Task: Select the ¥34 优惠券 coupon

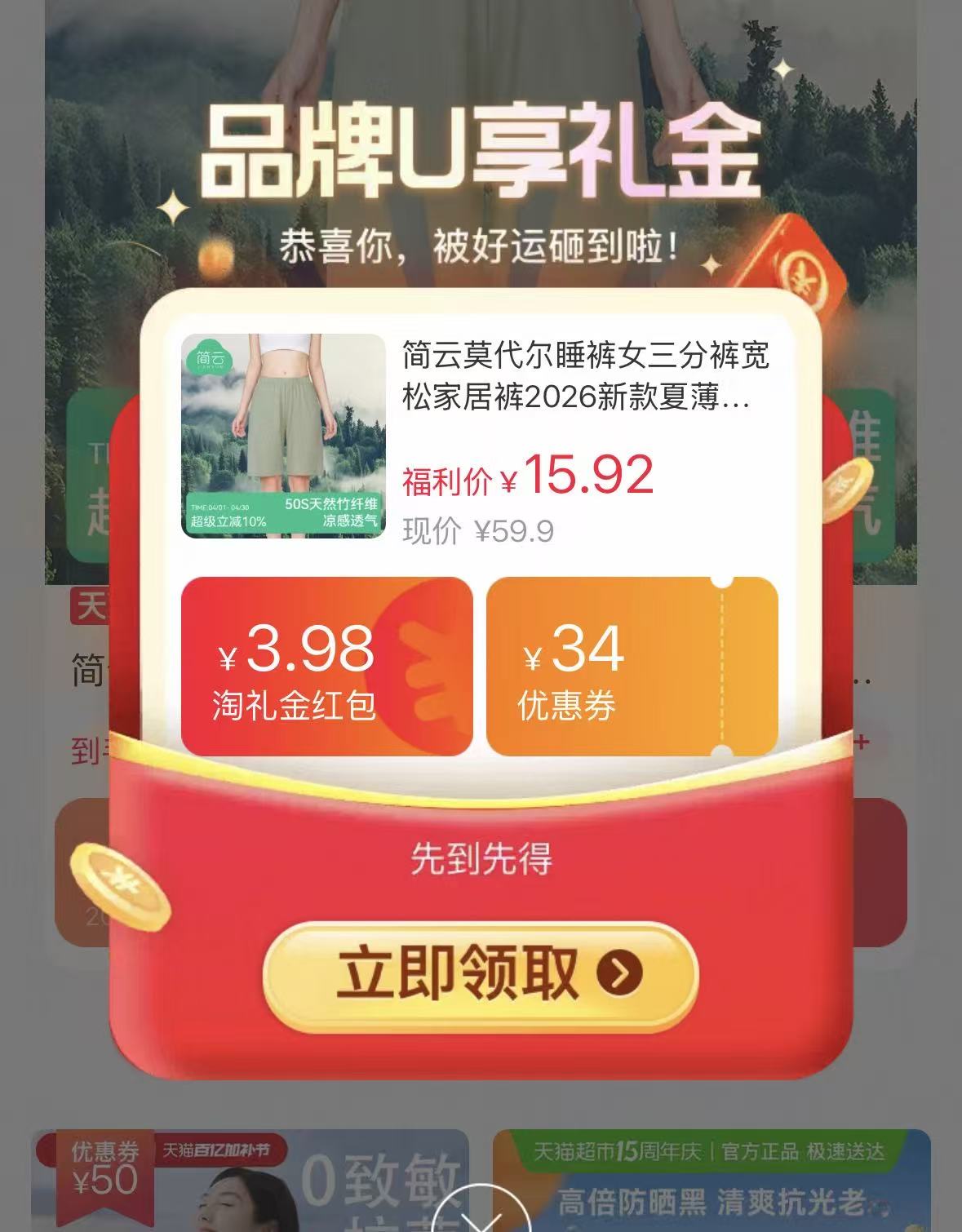Action: [632, 667]
